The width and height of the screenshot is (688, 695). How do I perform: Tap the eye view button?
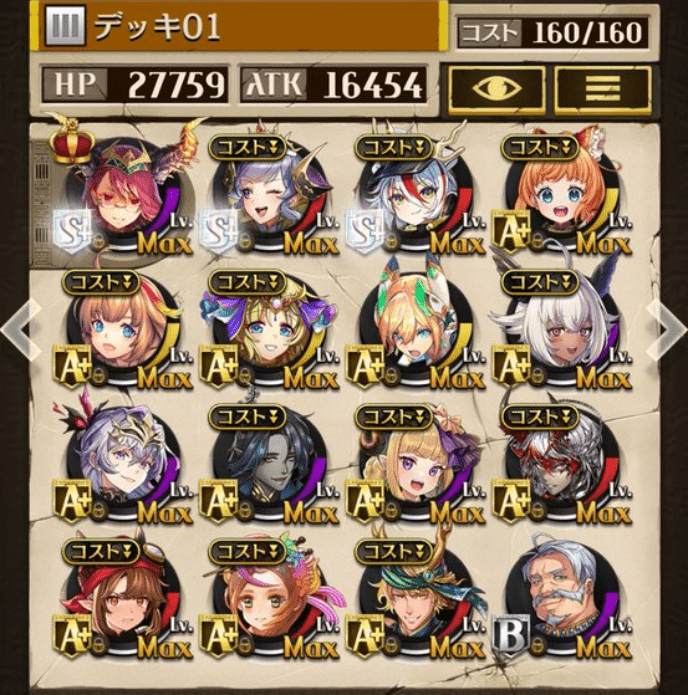(495, 90)
